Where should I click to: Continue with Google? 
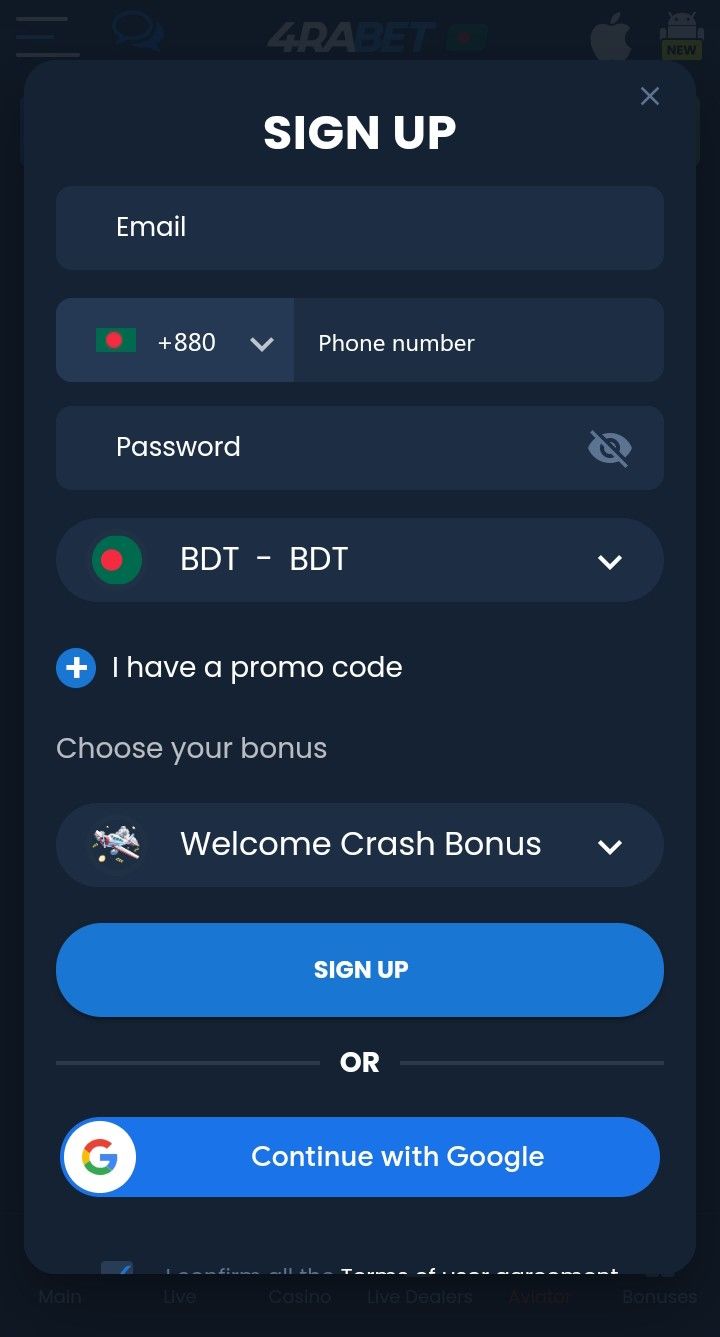click(x=360, y=1157)
